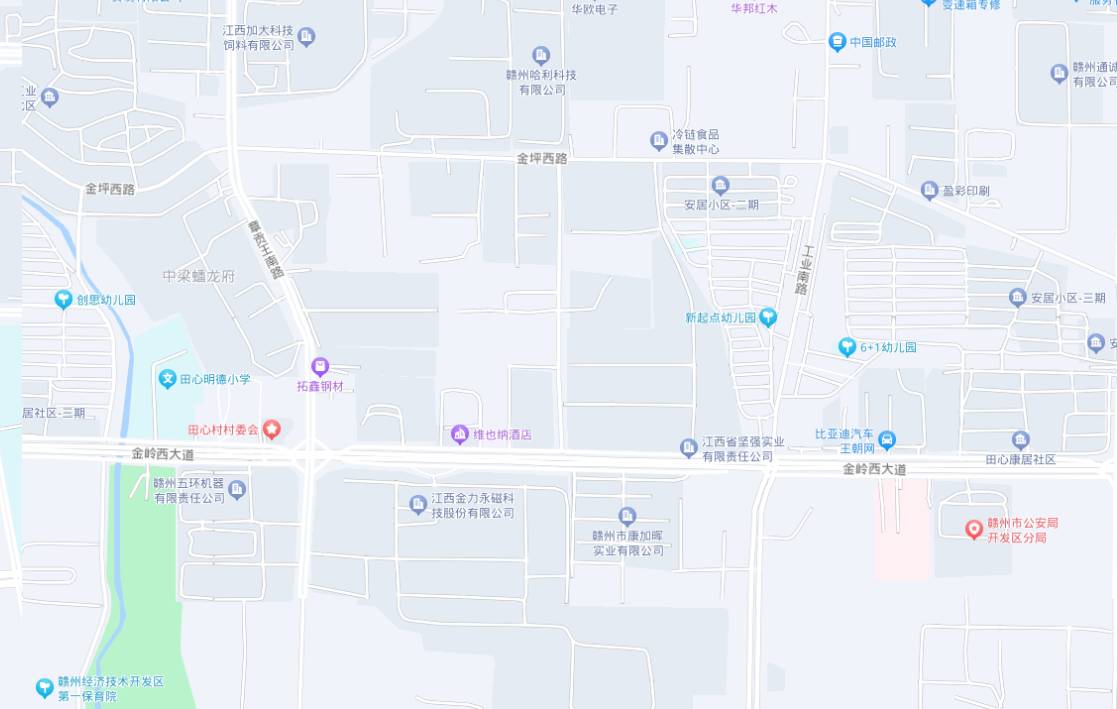Select the 田心康居社区 marker
The height and width of the screenshot is (709, 1117).
(x=1020, y=440)
